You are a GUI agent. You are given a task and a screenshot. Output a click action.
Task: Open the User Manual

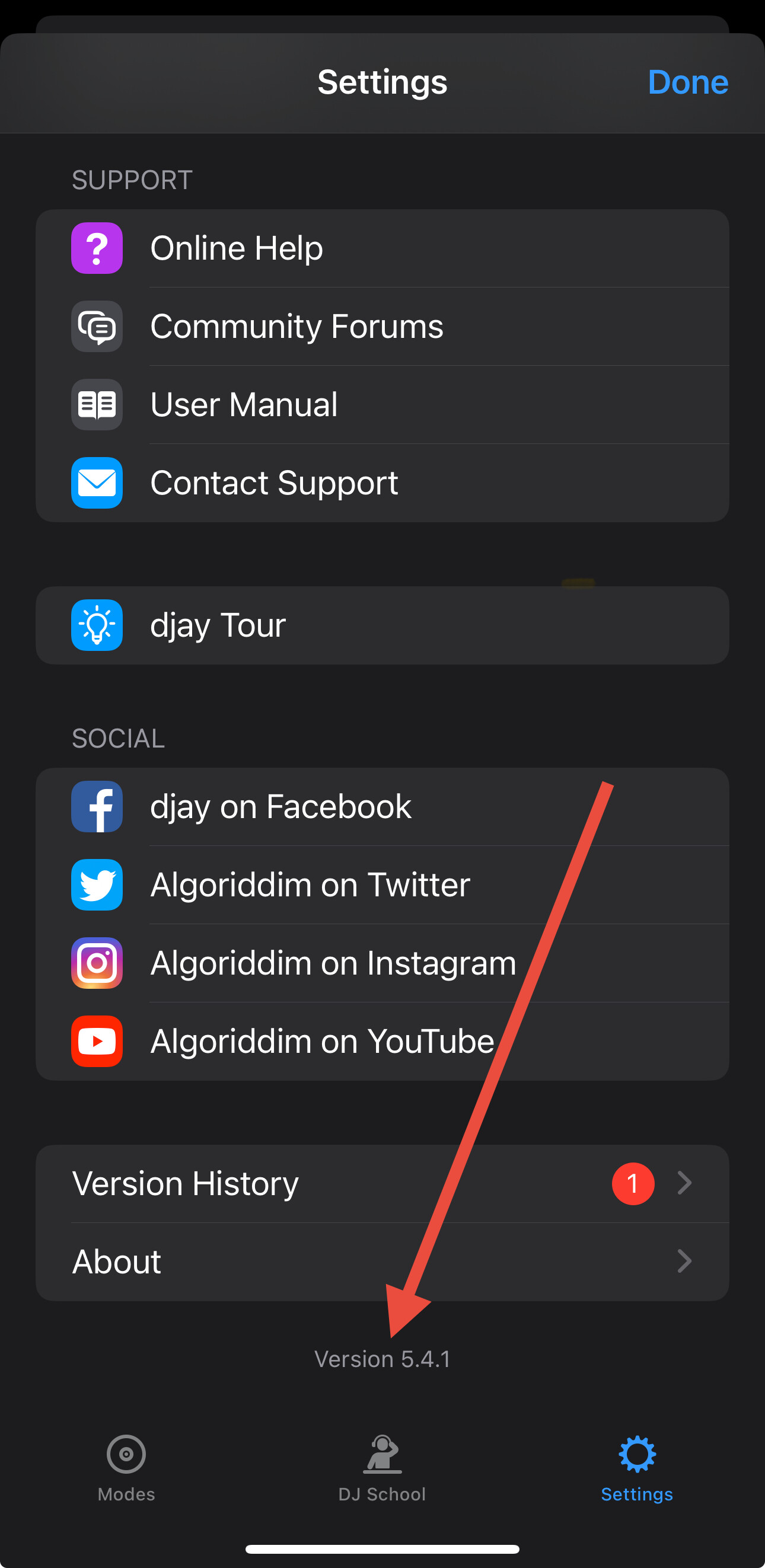(383, 405)
